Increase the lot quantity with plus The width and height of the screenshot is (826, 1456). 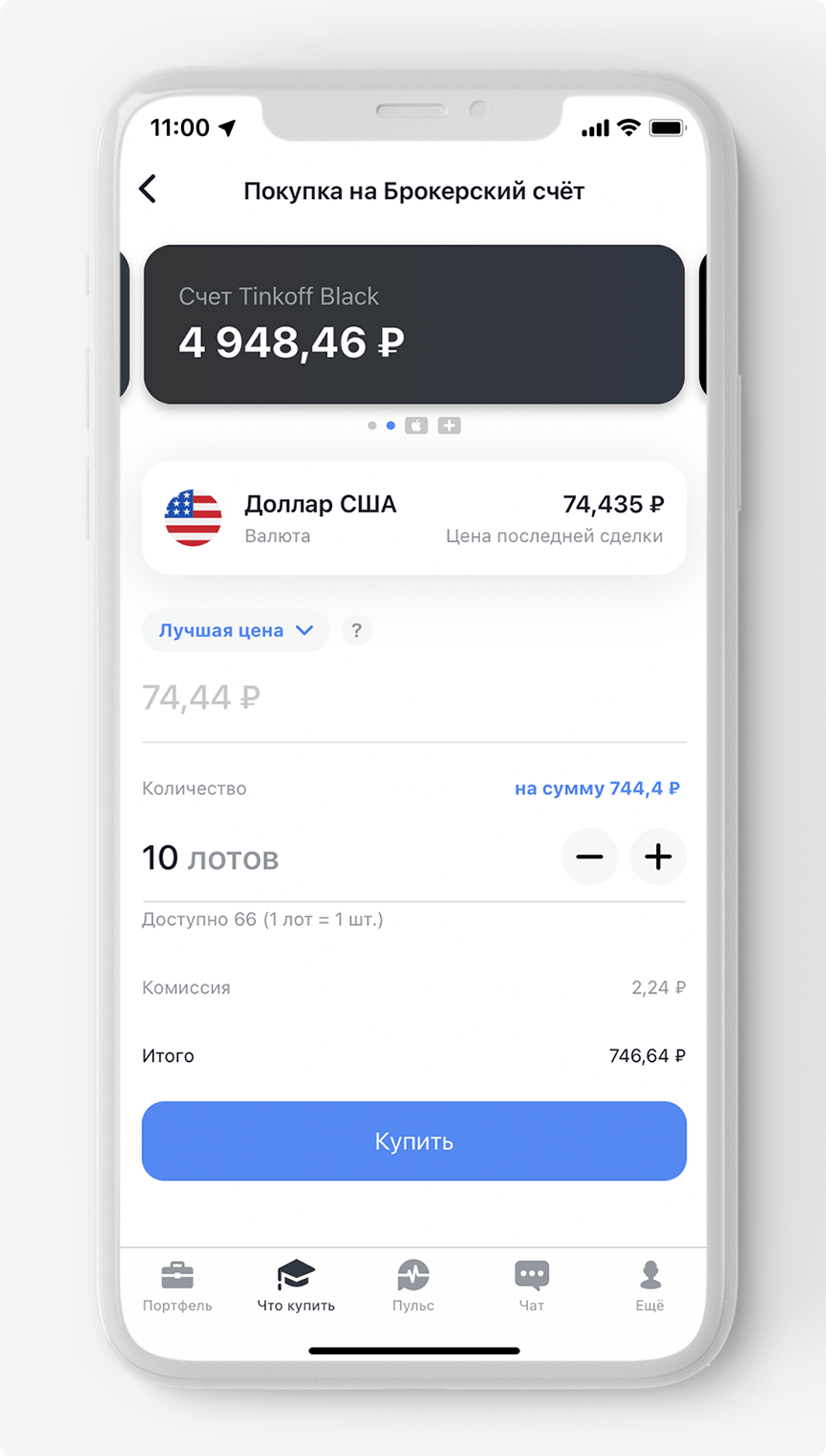pos(658,857)
